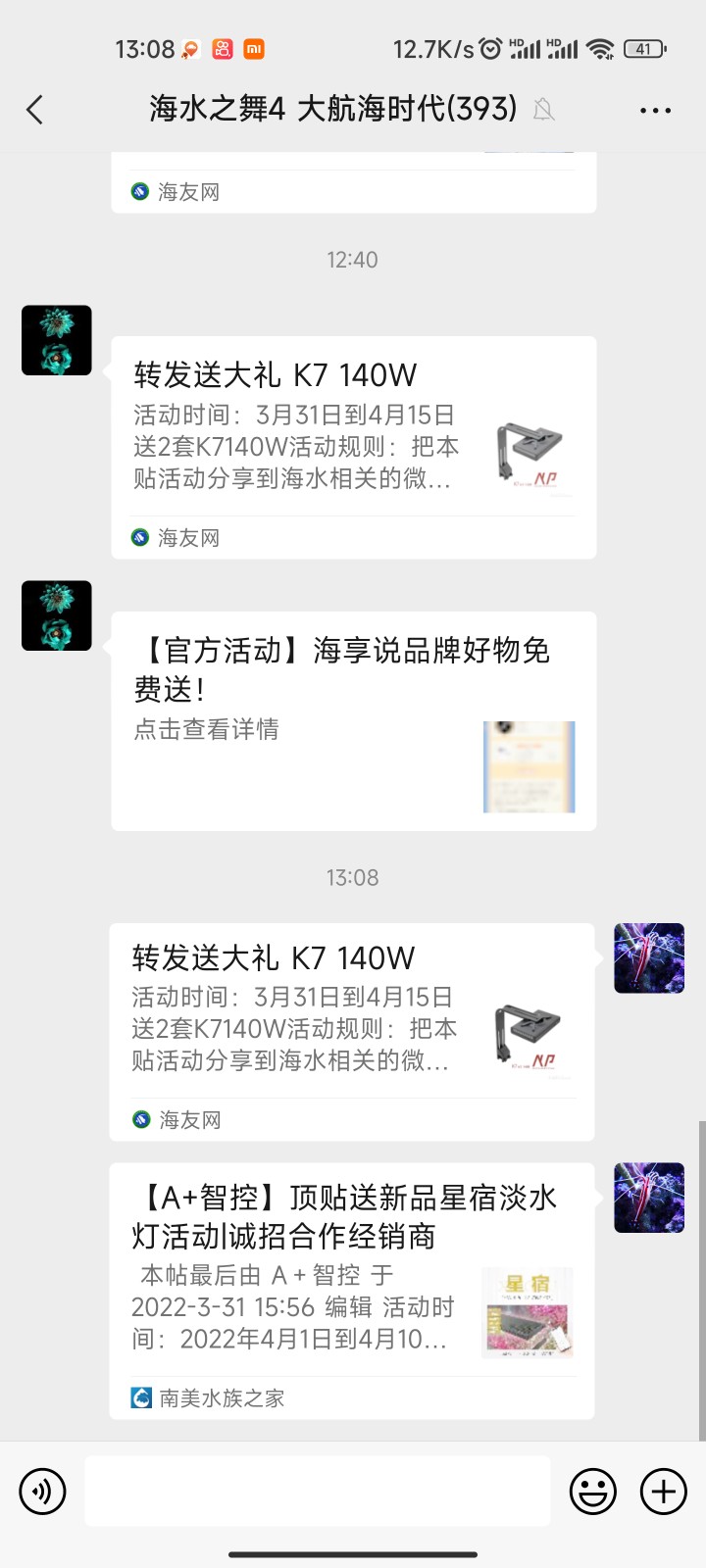Focus the message text field

318,1492
